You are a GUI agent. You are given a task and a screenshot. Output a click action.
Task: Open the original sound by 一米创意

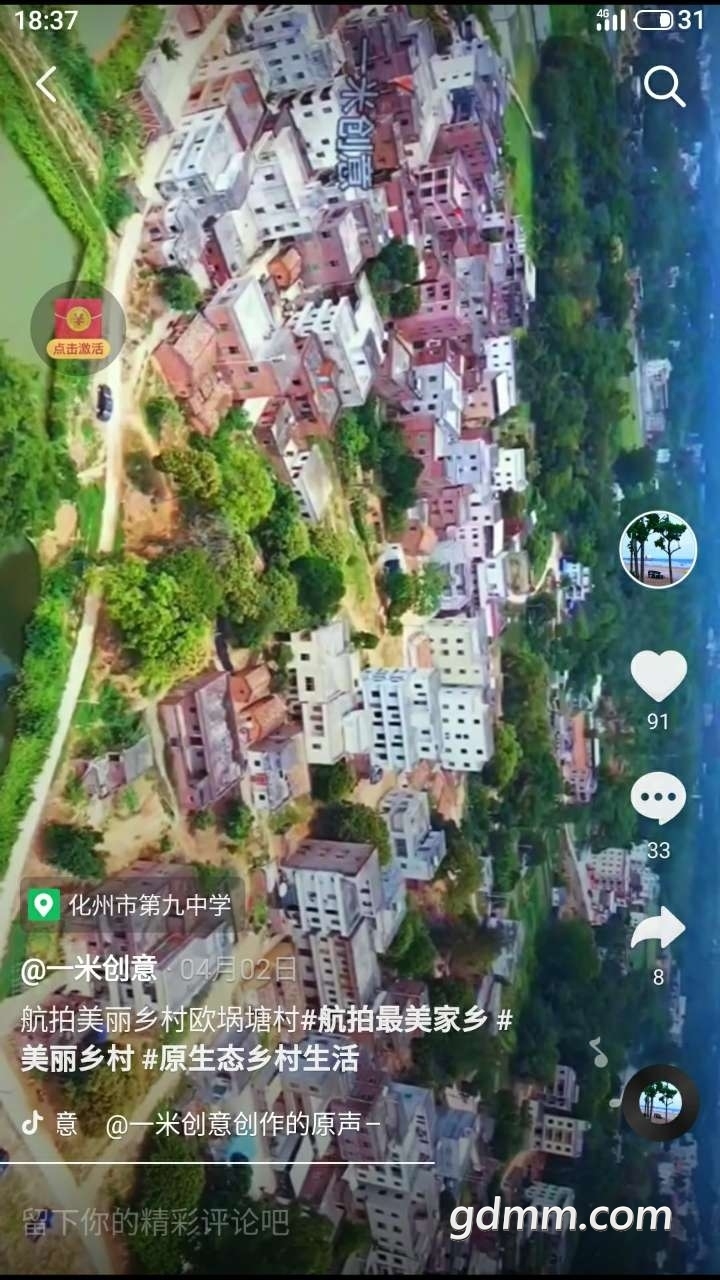point(243,1125)
